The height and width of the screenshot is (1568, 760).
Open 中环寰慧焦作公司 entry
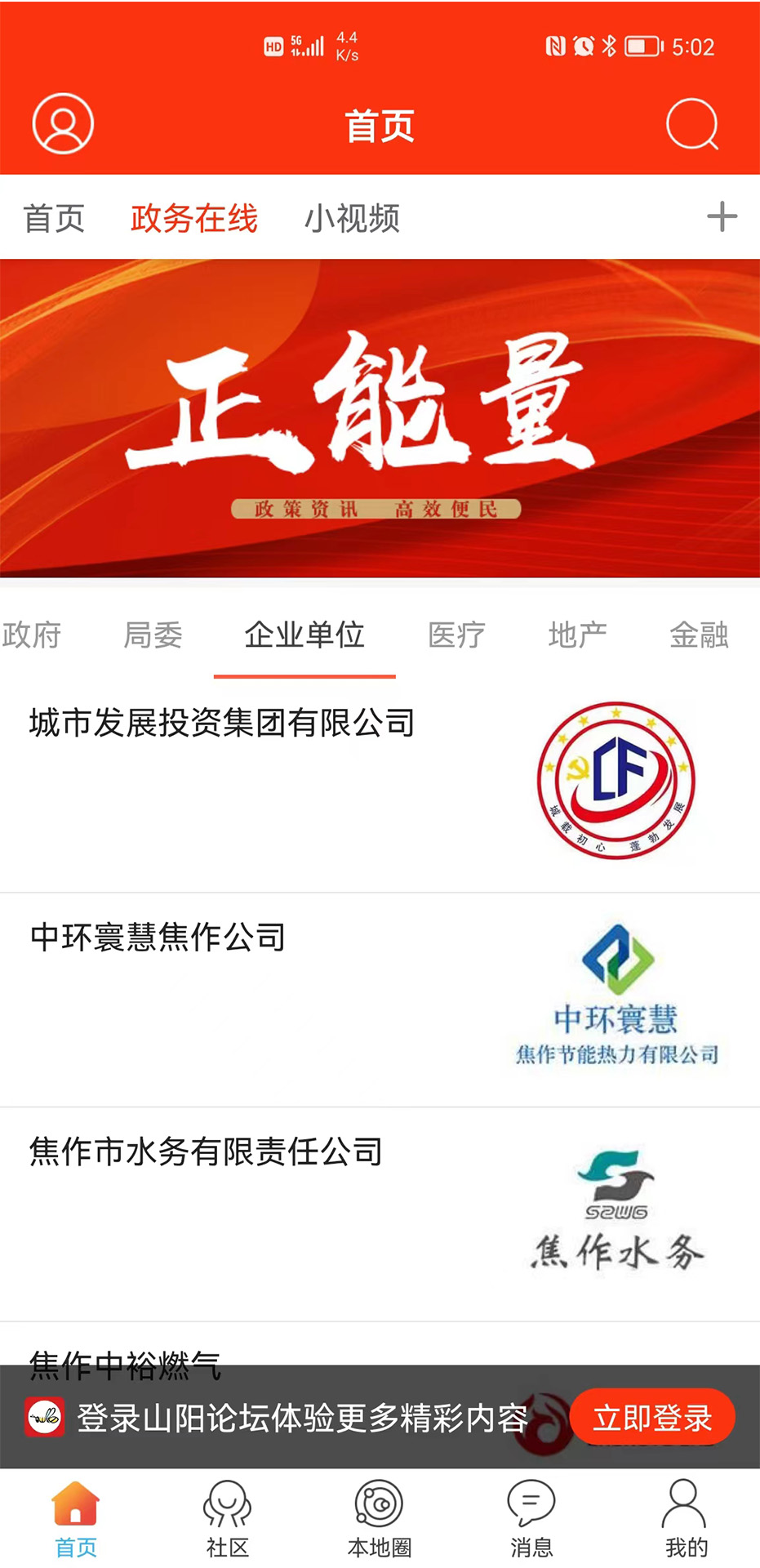coord(158,938)
